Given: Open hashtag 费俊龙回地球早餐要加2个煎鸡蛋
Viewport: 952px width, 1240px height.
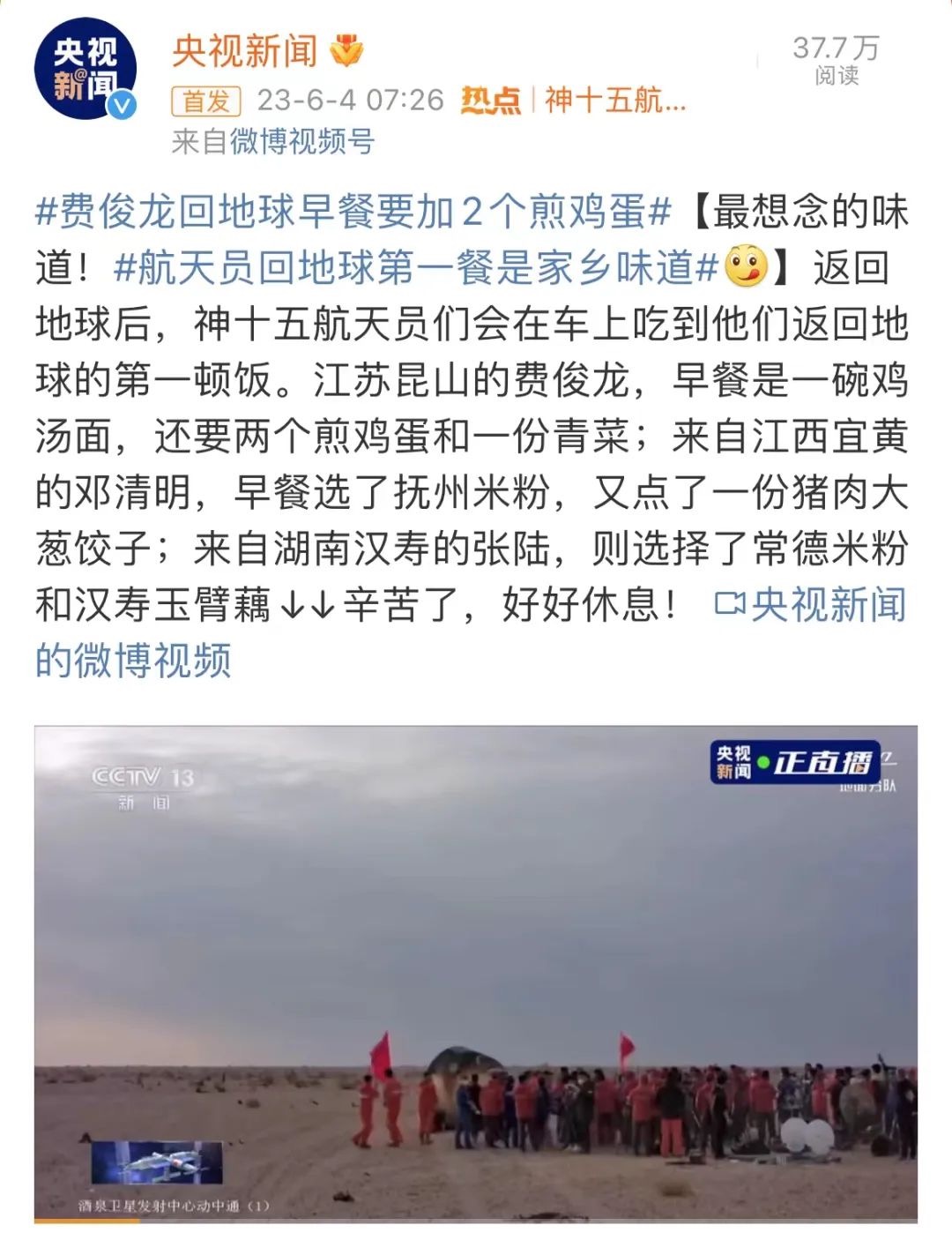Looking at the screenshot, I should (x=353, y=213).
